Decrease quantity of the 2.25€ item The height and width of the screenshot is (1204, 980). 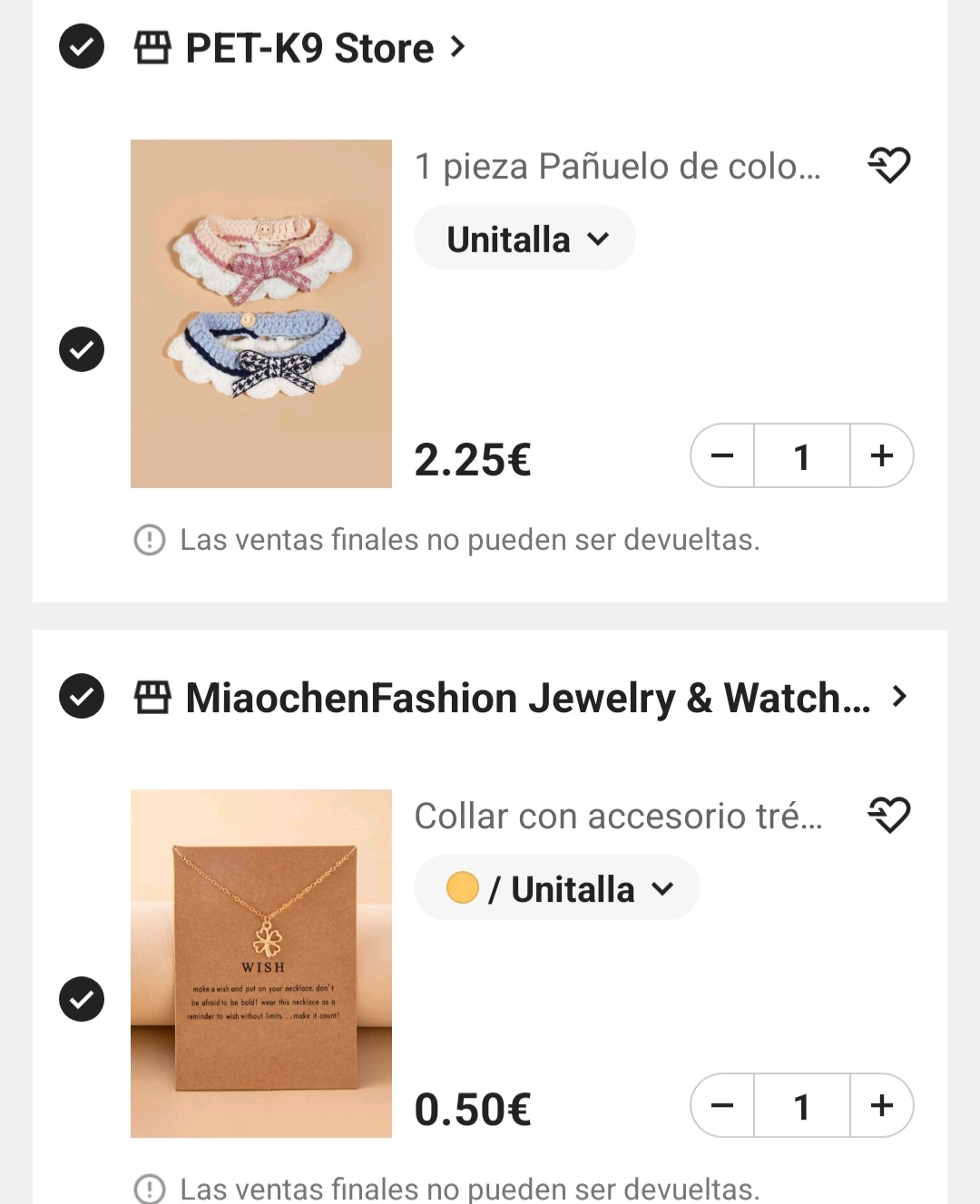point(722,456)
